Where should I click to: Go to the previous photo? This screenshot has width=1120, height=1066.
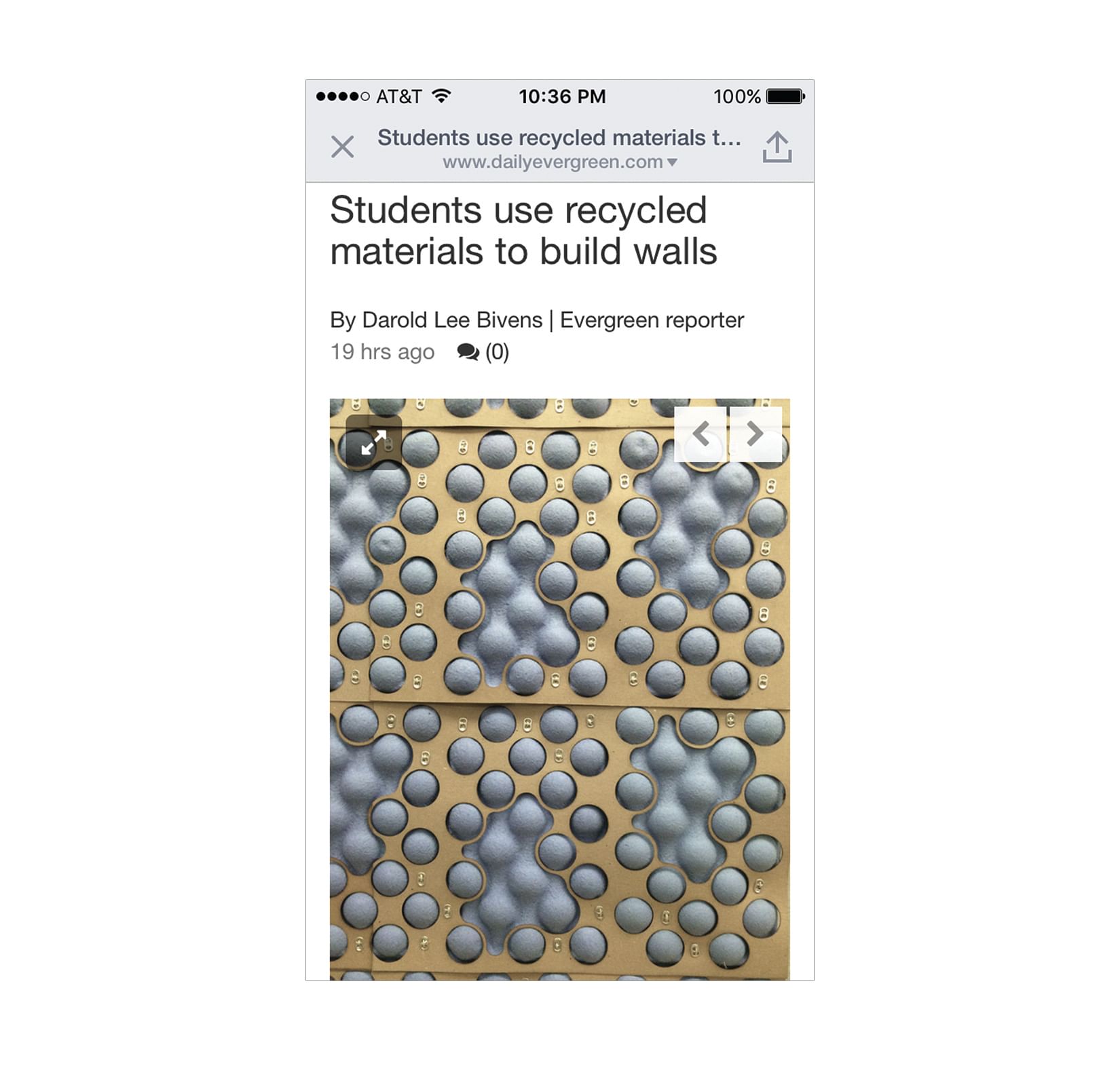tap(701, 434)
